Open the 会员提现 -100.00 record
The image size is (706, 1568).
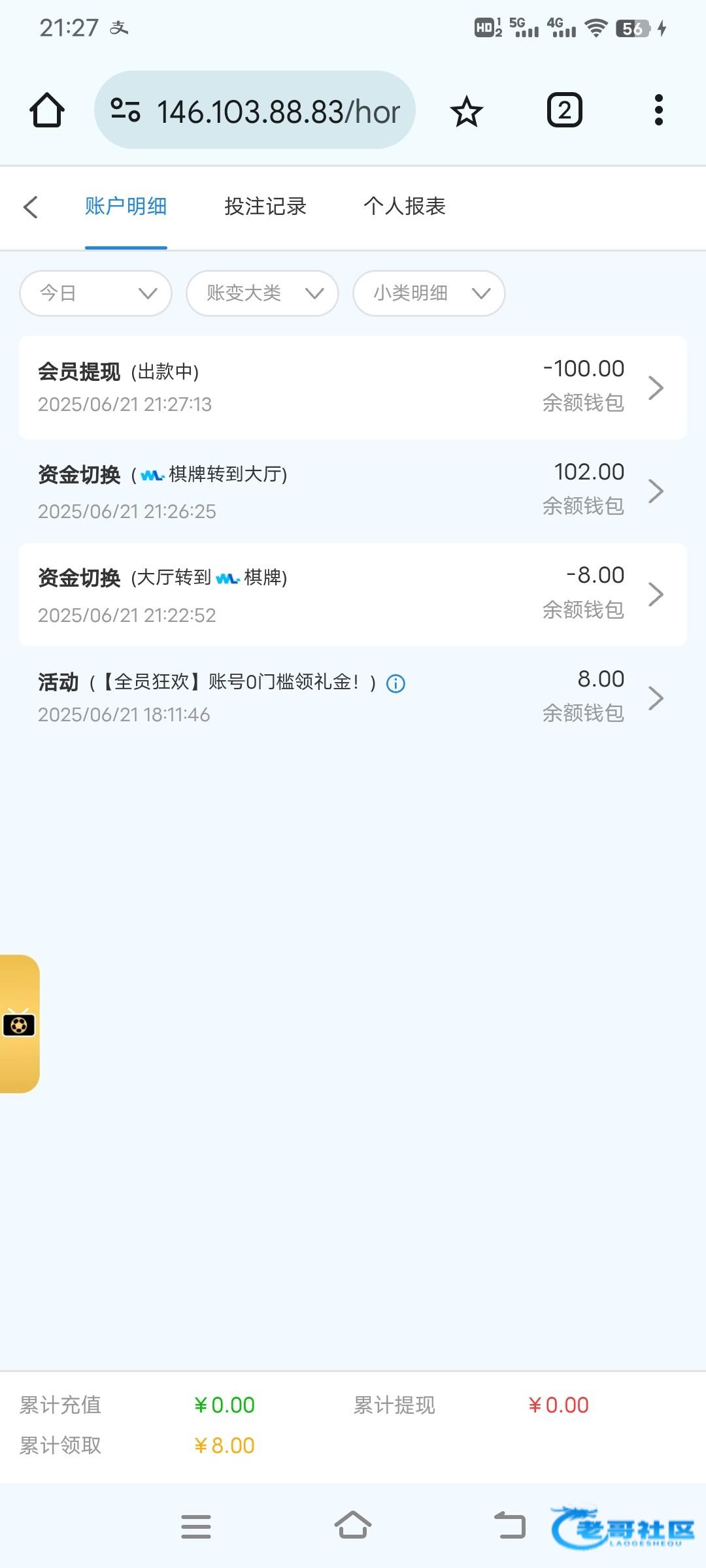(353, 387)
